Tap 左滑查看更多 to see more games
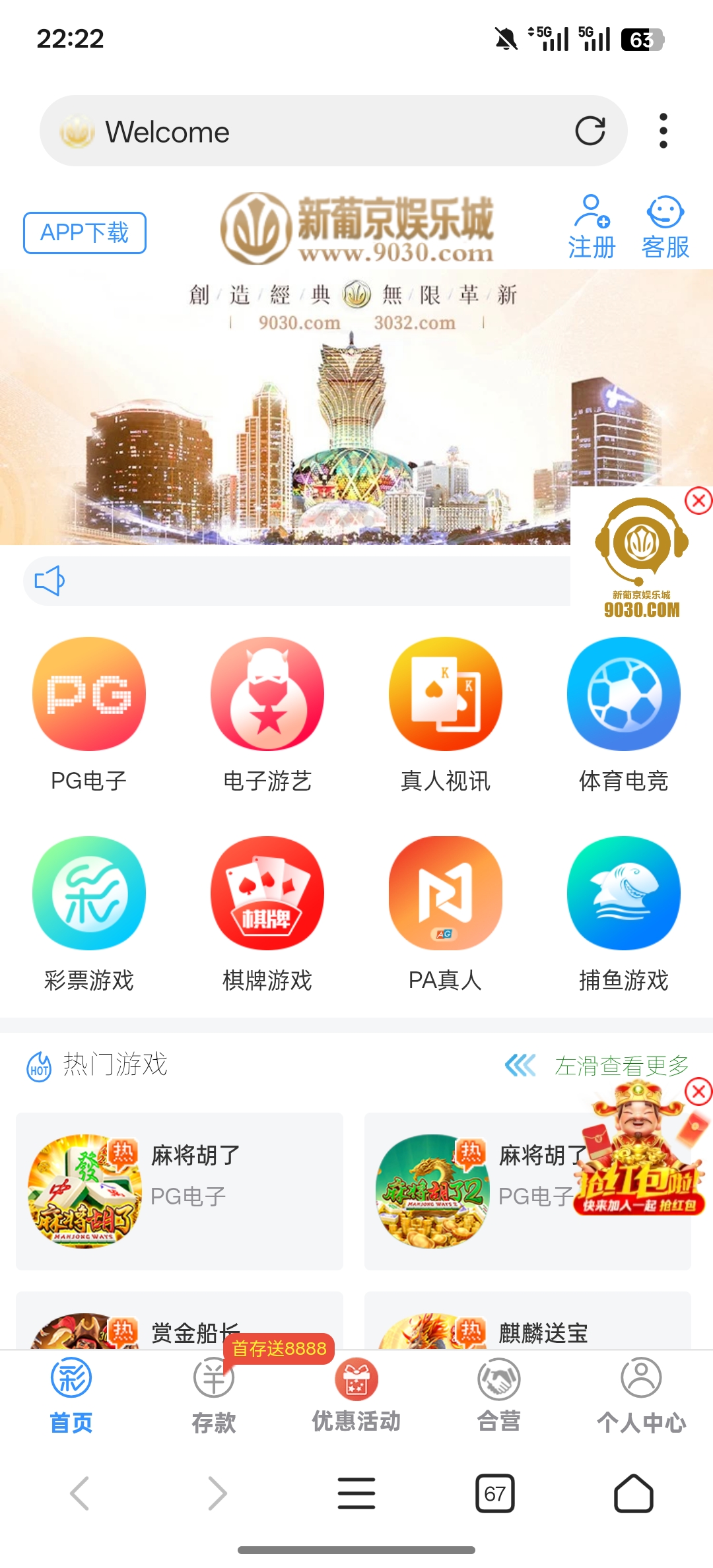 pos(621,1063)
